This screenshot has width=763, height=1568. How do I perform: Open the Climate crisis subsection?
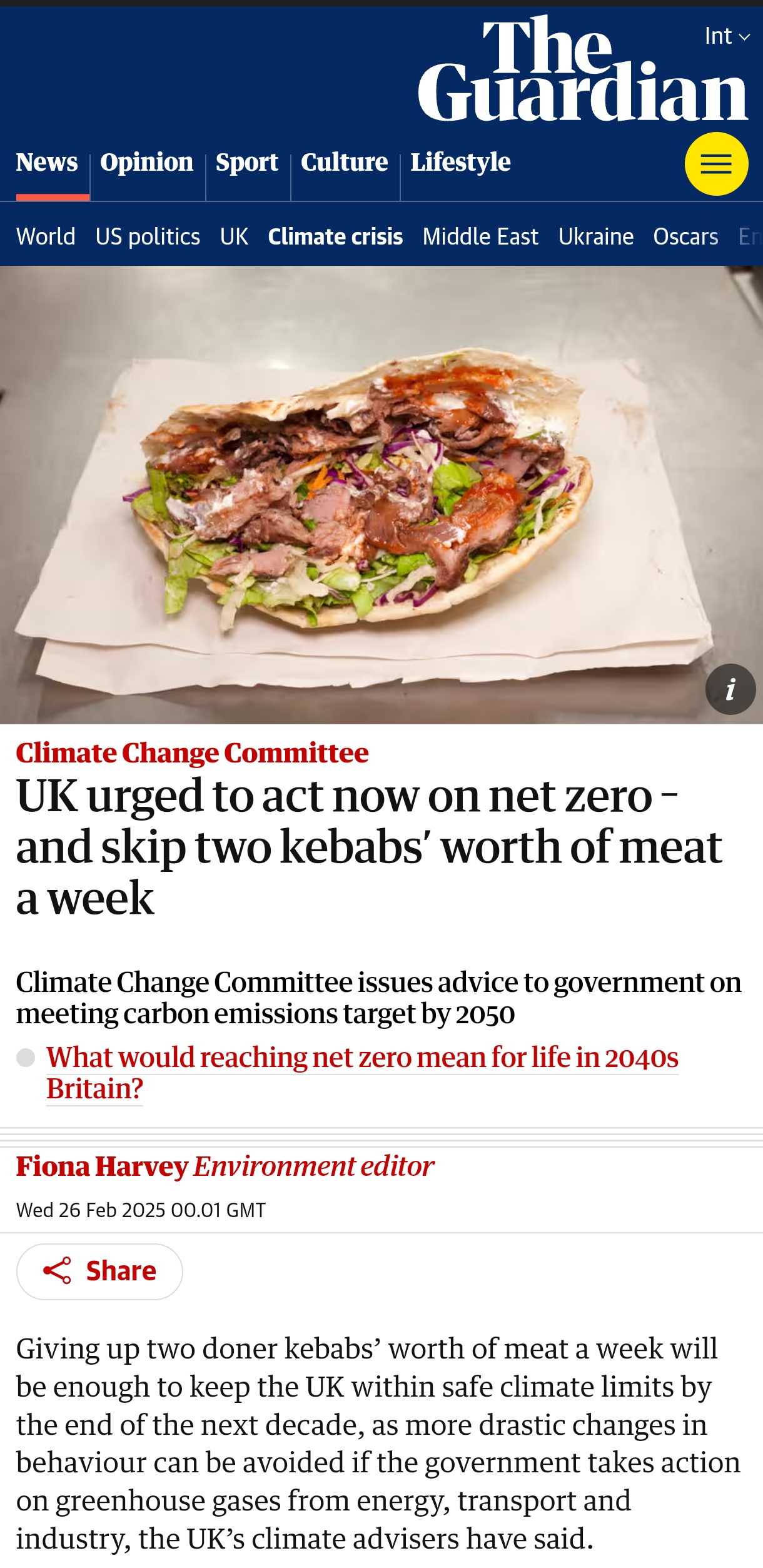[x=335, y=236]
